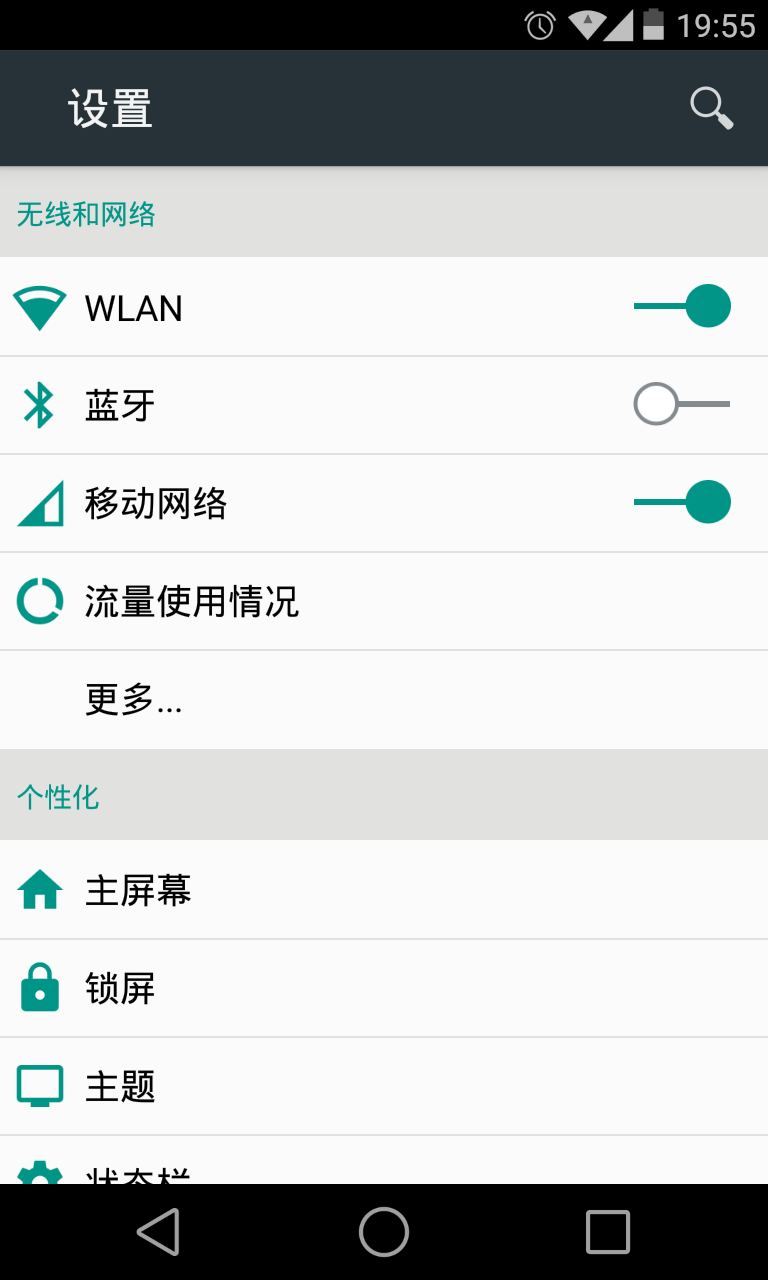The width and height of the screenshot is (768, 1280).
Task: Turn off the WLAN switch
Action: (683, 306)
